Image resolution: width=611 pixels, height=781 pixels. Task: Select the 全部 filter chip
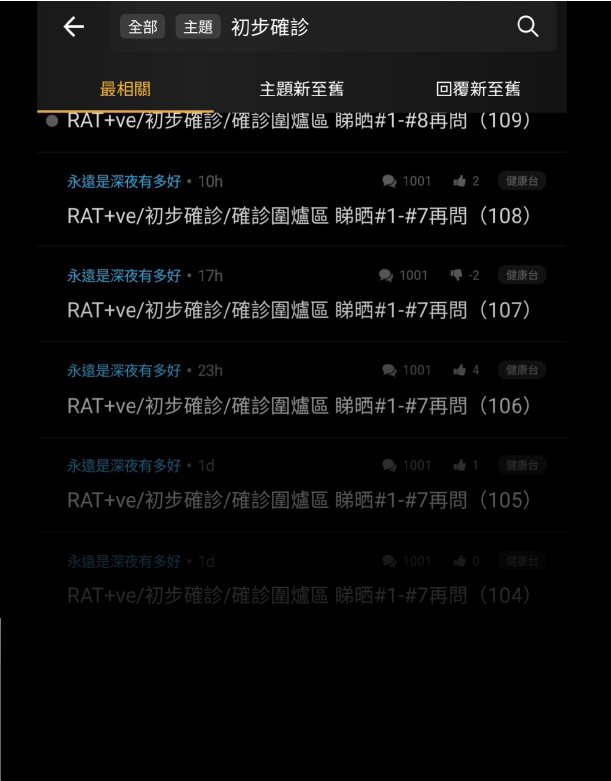tap(144, 28)
